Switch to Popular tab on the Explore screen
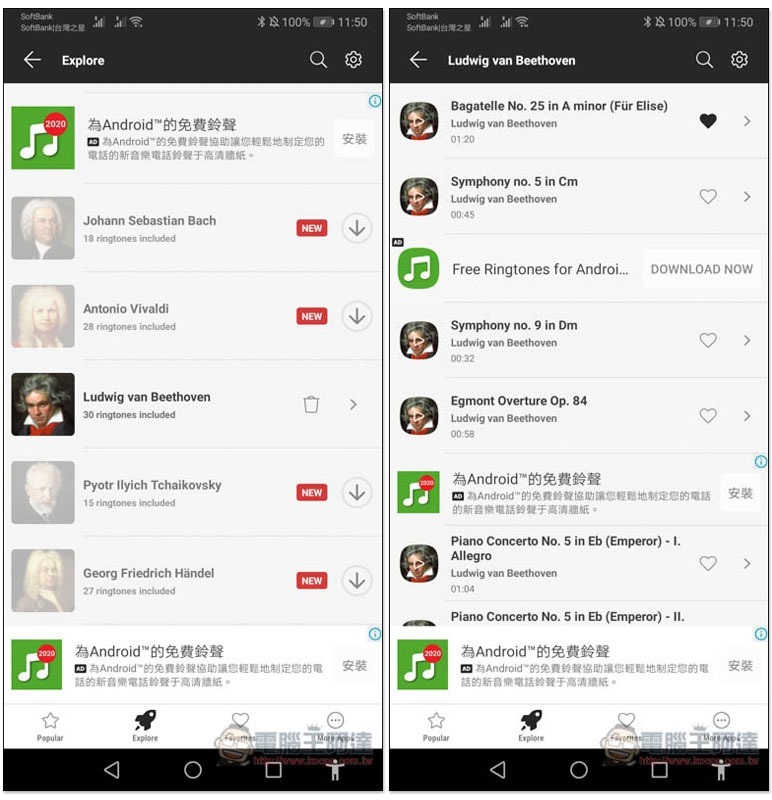 [x=50, y=726]
